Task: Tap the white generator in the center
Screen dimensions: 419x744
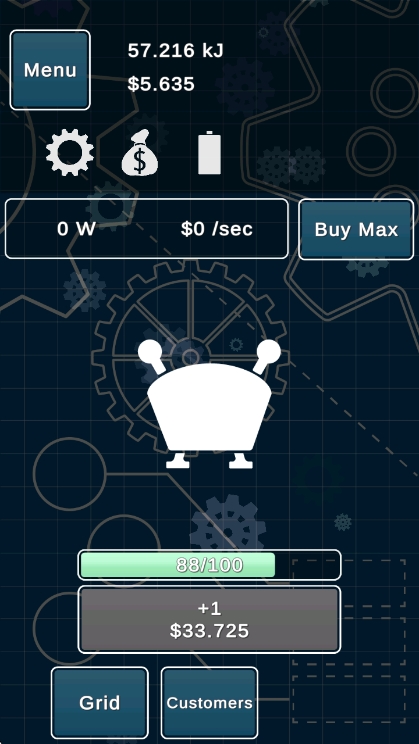Action: [x=209, y=404]
